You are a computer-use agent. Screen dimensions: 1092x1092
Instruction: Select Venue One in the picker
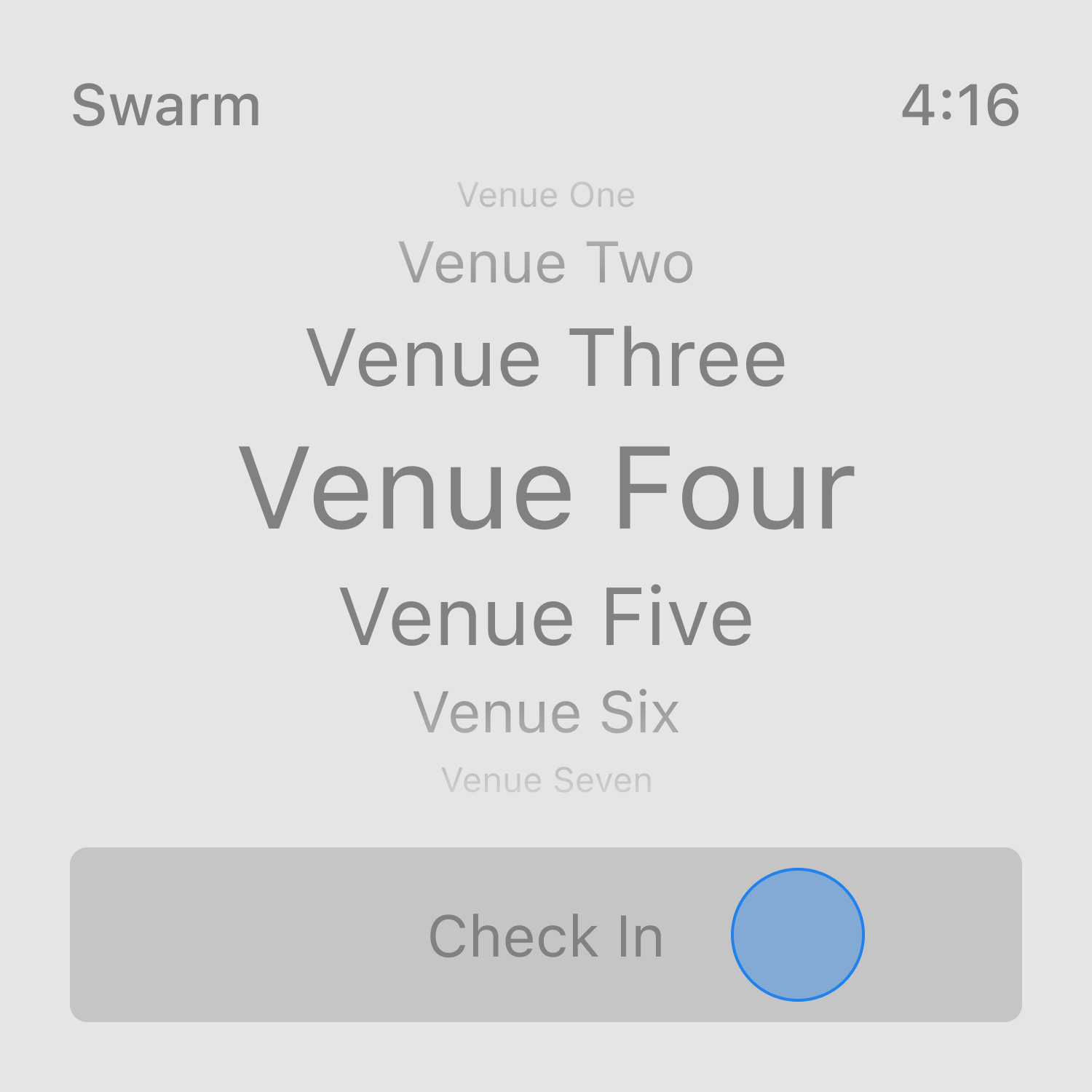point(546,195)
